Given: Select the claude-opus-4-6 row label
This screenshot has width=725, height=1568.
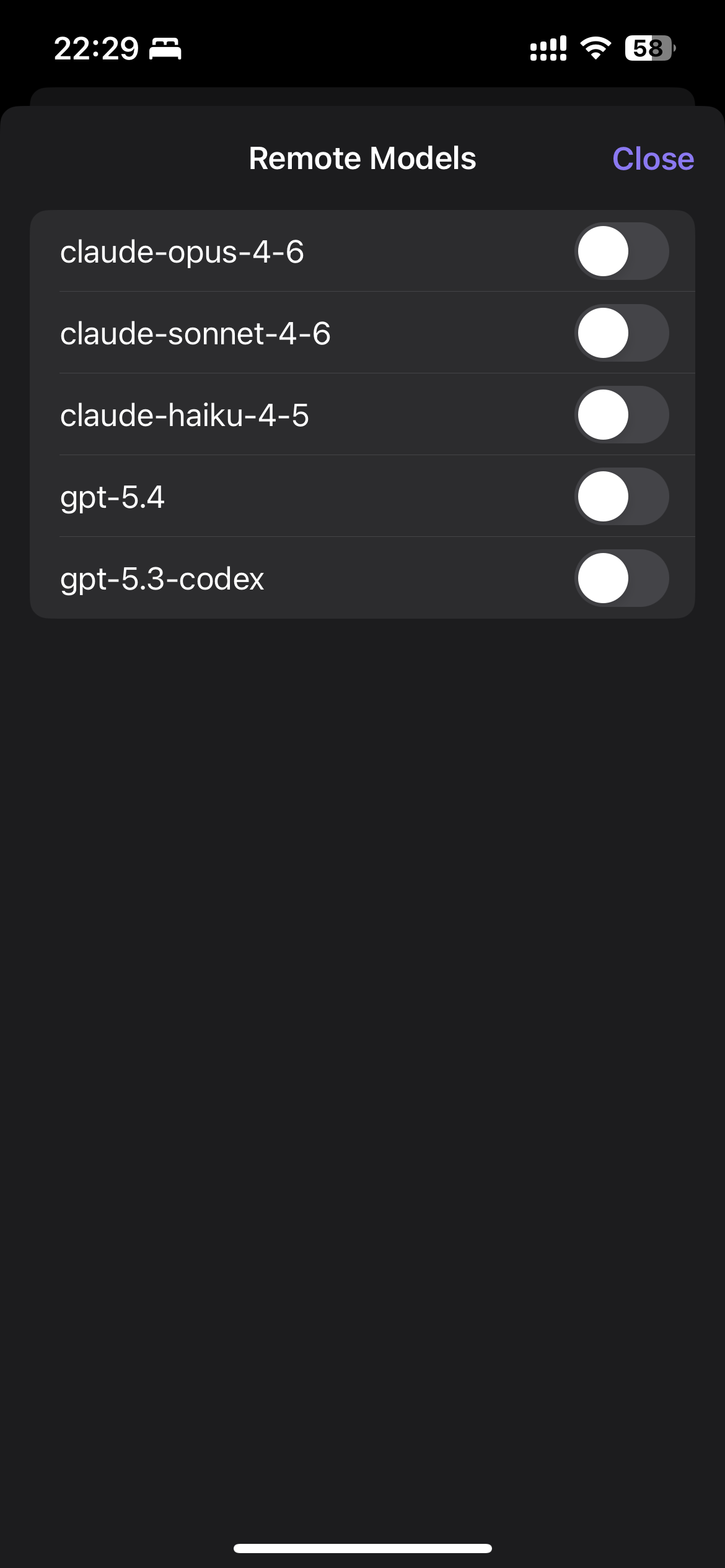Looking at the screenshot, I should (183, 251).
